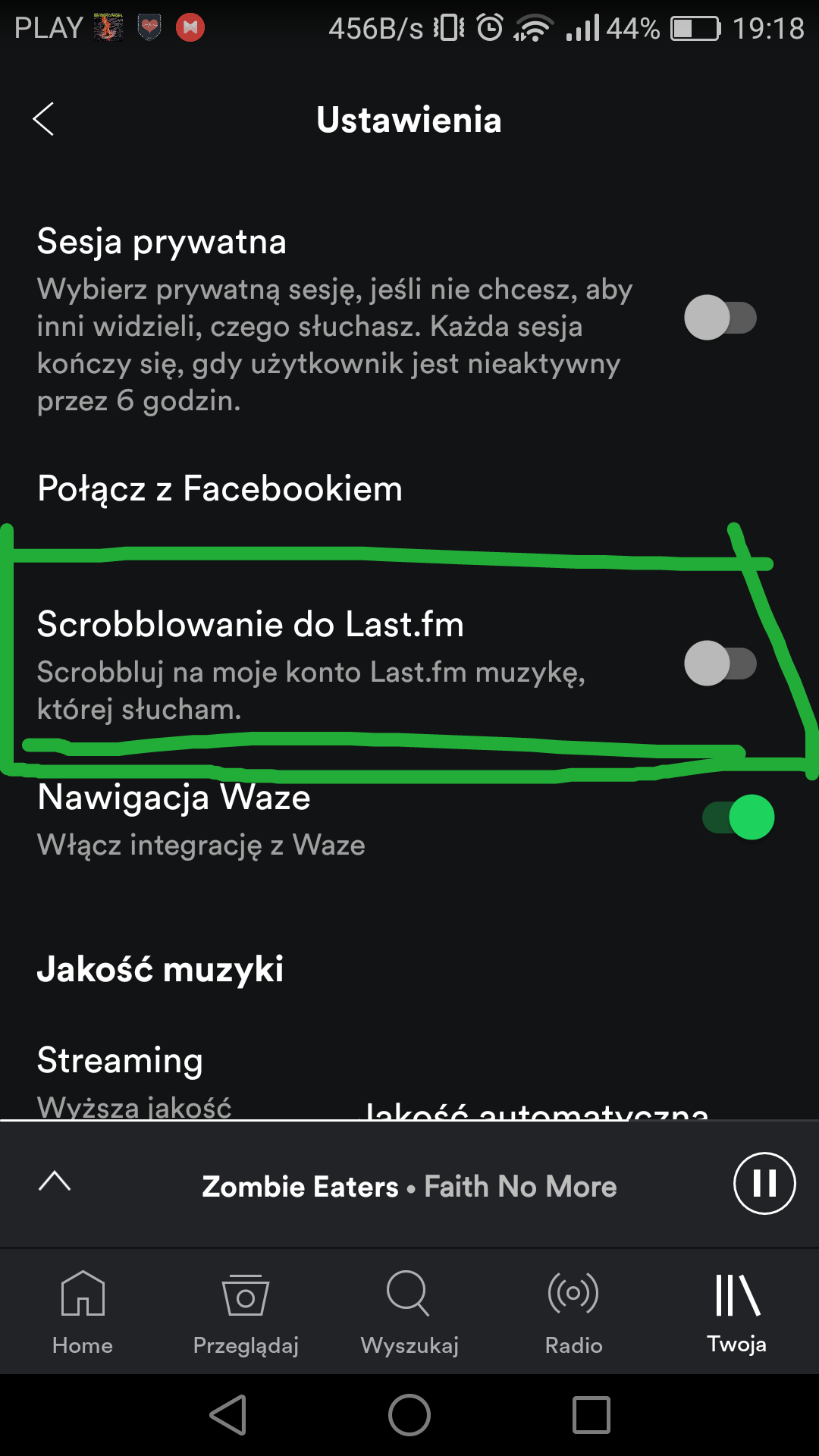This screenshot has height=1456, width=819.
Task: Select the Radio tab
Action: click(573, 1312)
